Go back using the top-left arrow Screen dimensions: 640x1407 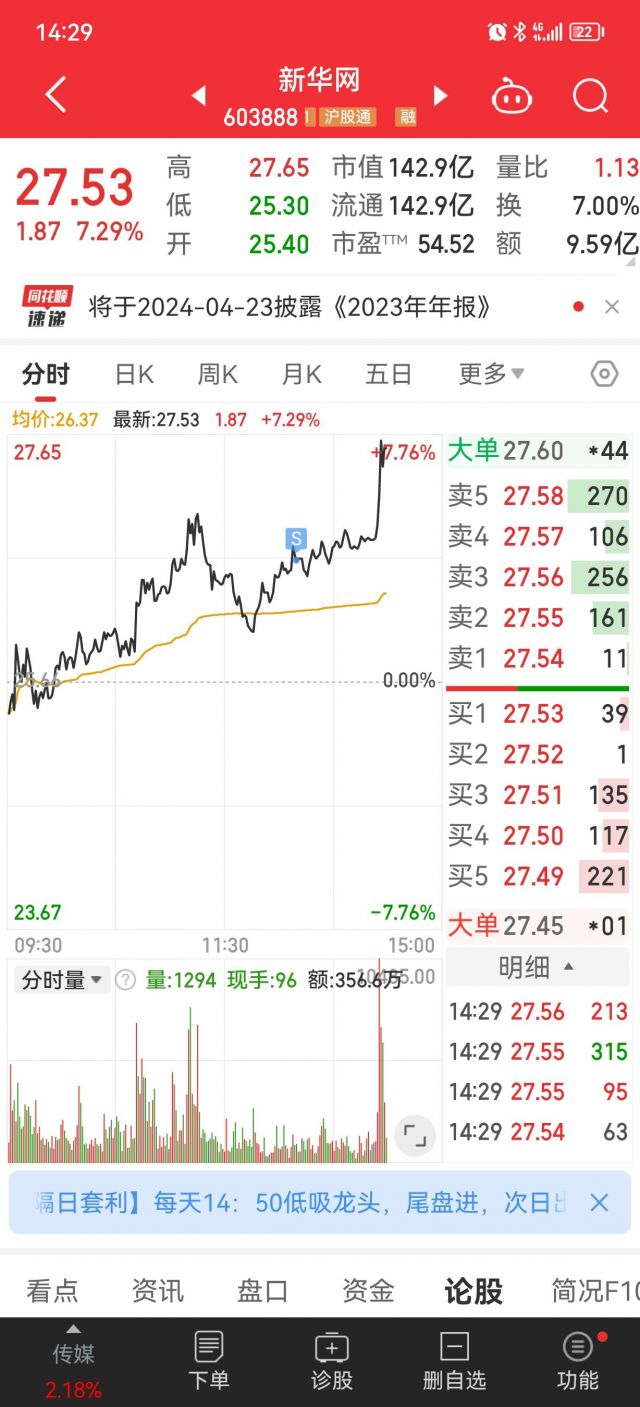coord(56,96)
